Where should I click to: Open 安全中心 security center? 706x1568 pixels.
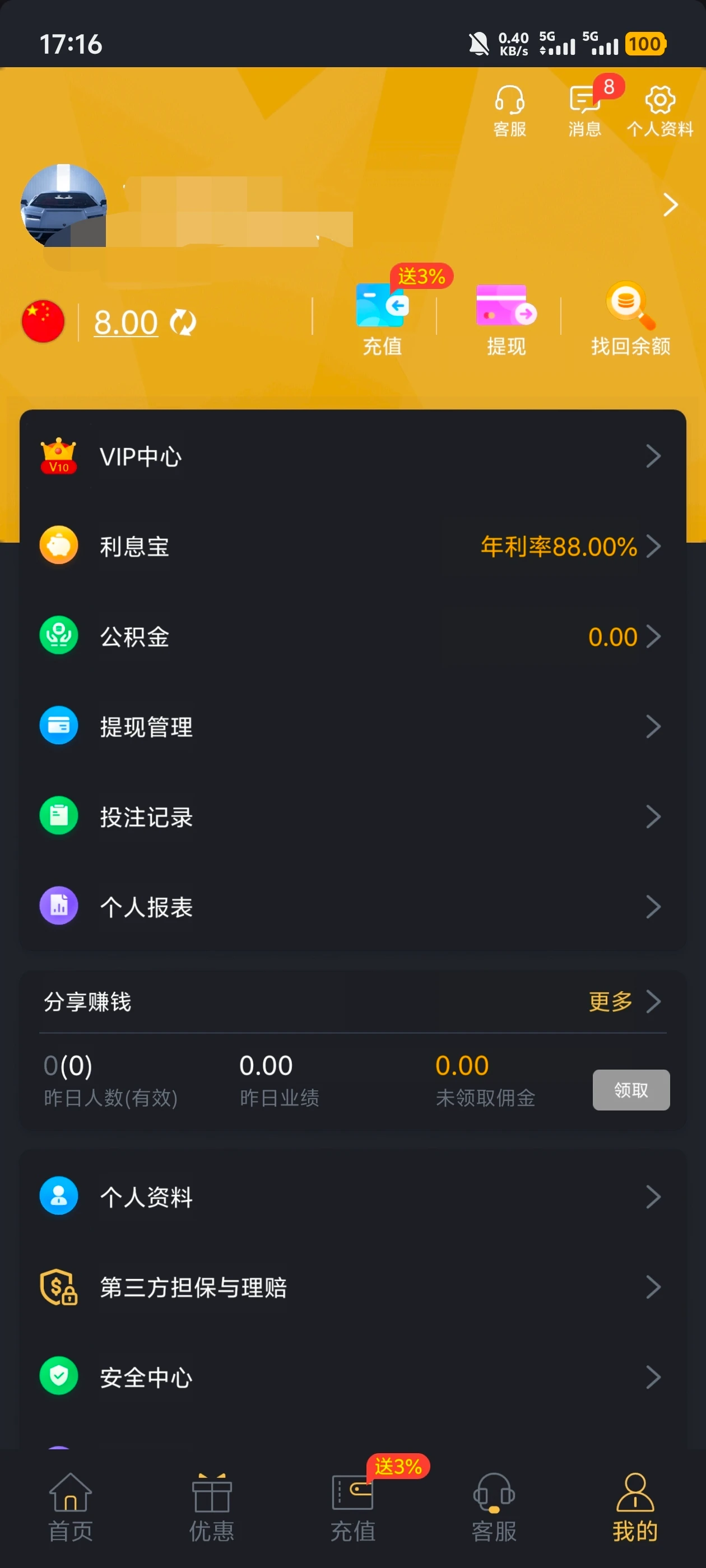(x=352, y=1377)
